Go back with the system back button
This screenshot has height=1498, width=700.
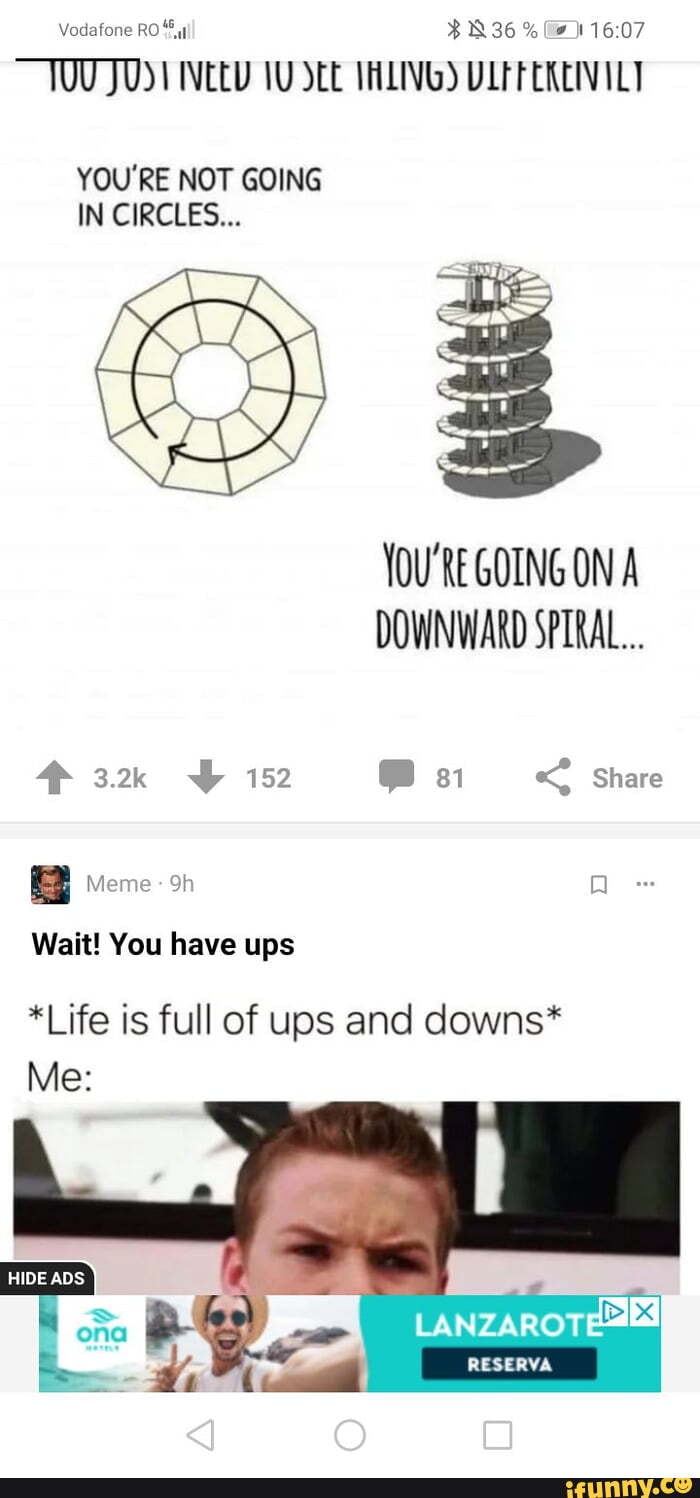point(201,1435)
